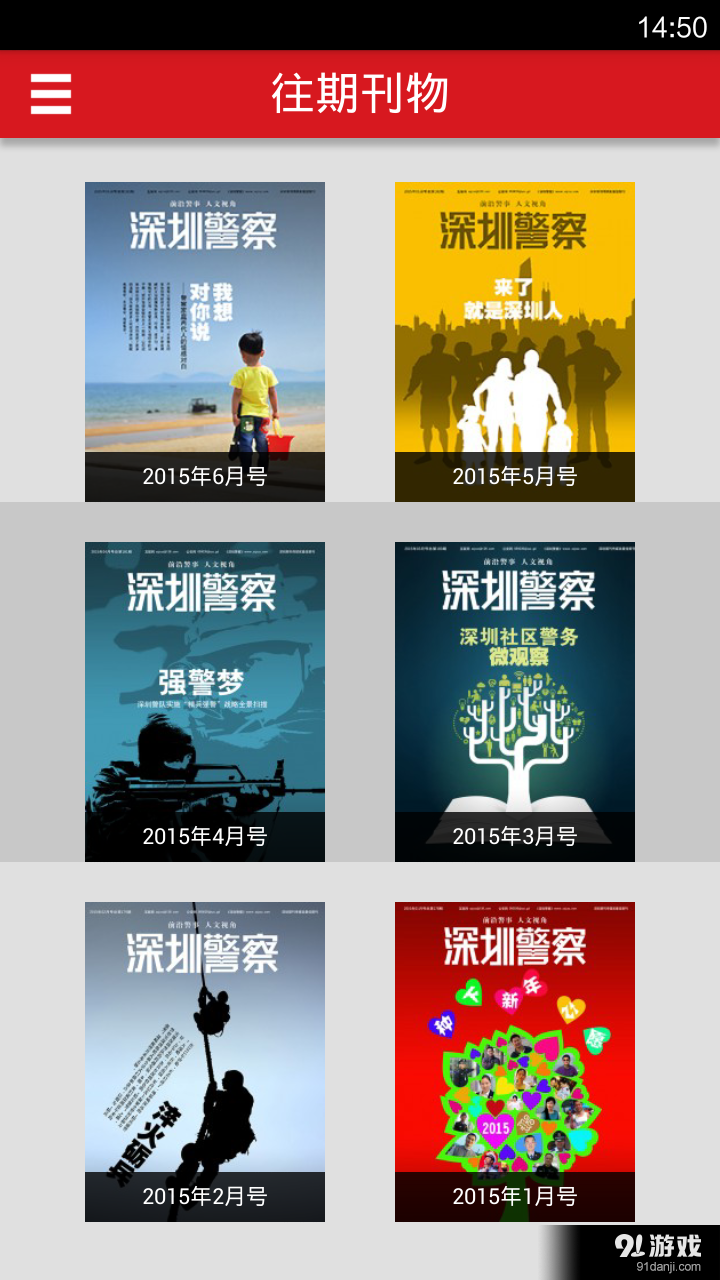720x1280 pixels.
Task: Tap the 2015年5月号 caption label
Action: click(x=515, y=476)
